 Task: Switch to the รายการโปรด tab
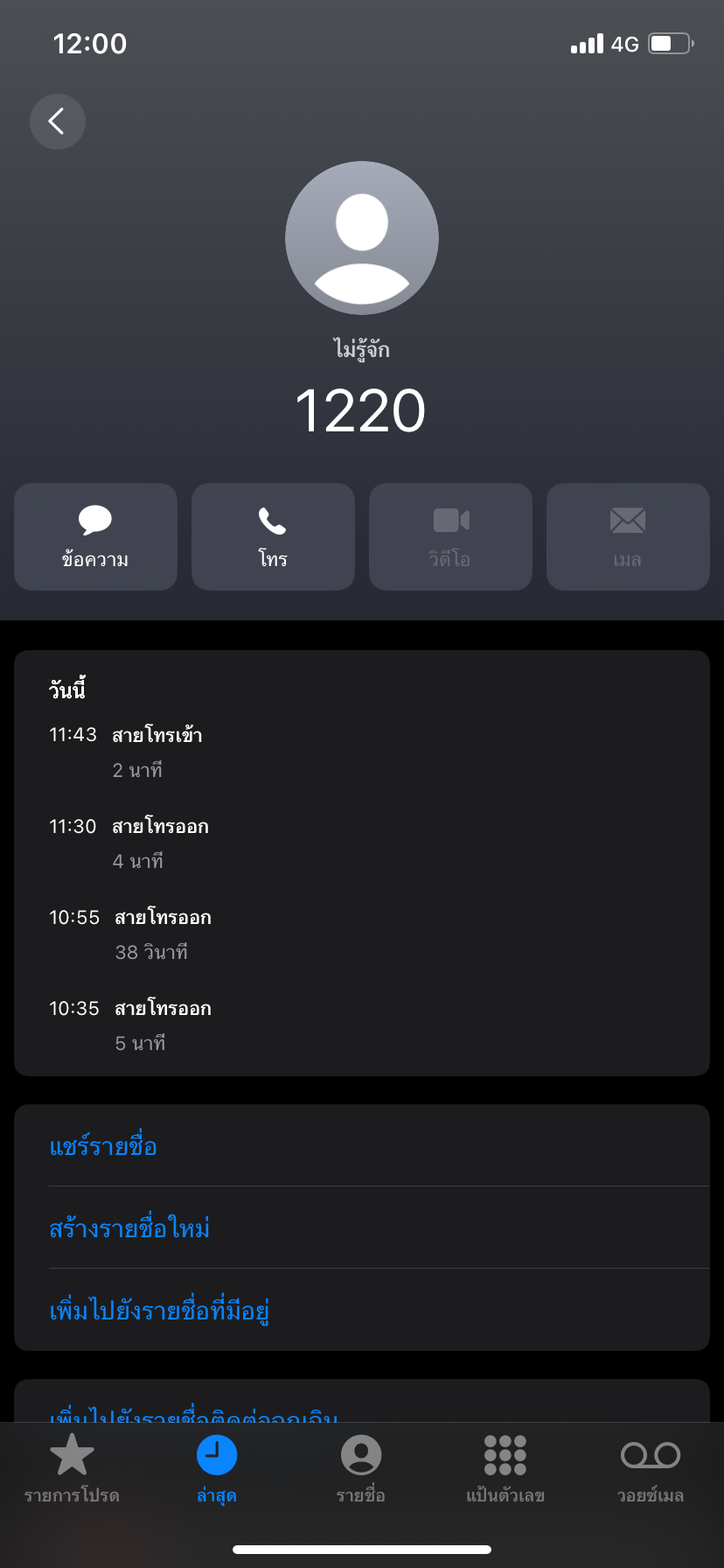click(x=72, y=1469)
